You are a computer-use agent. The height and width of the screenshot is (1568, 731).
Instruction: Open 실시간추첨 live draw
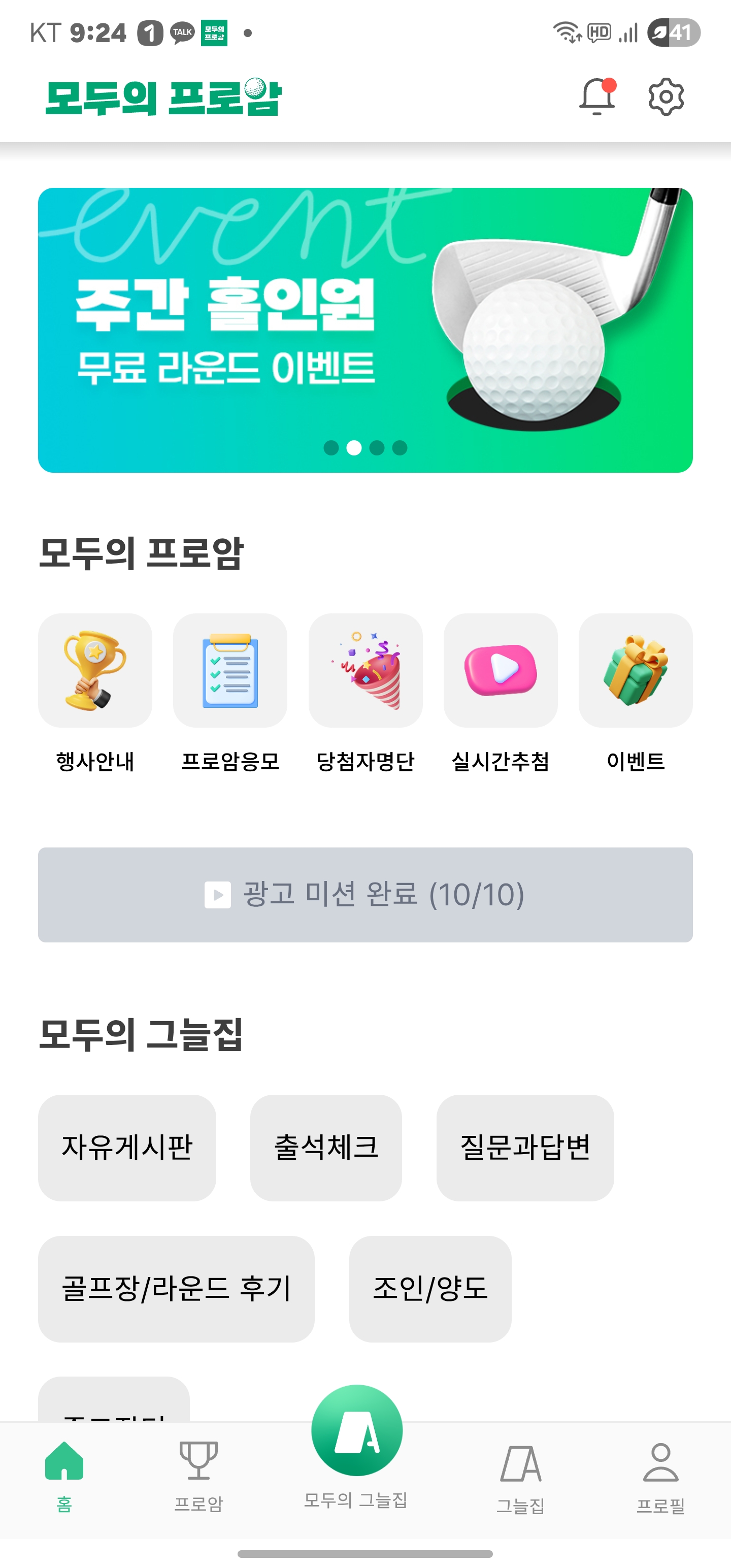[x=501, y=671]
